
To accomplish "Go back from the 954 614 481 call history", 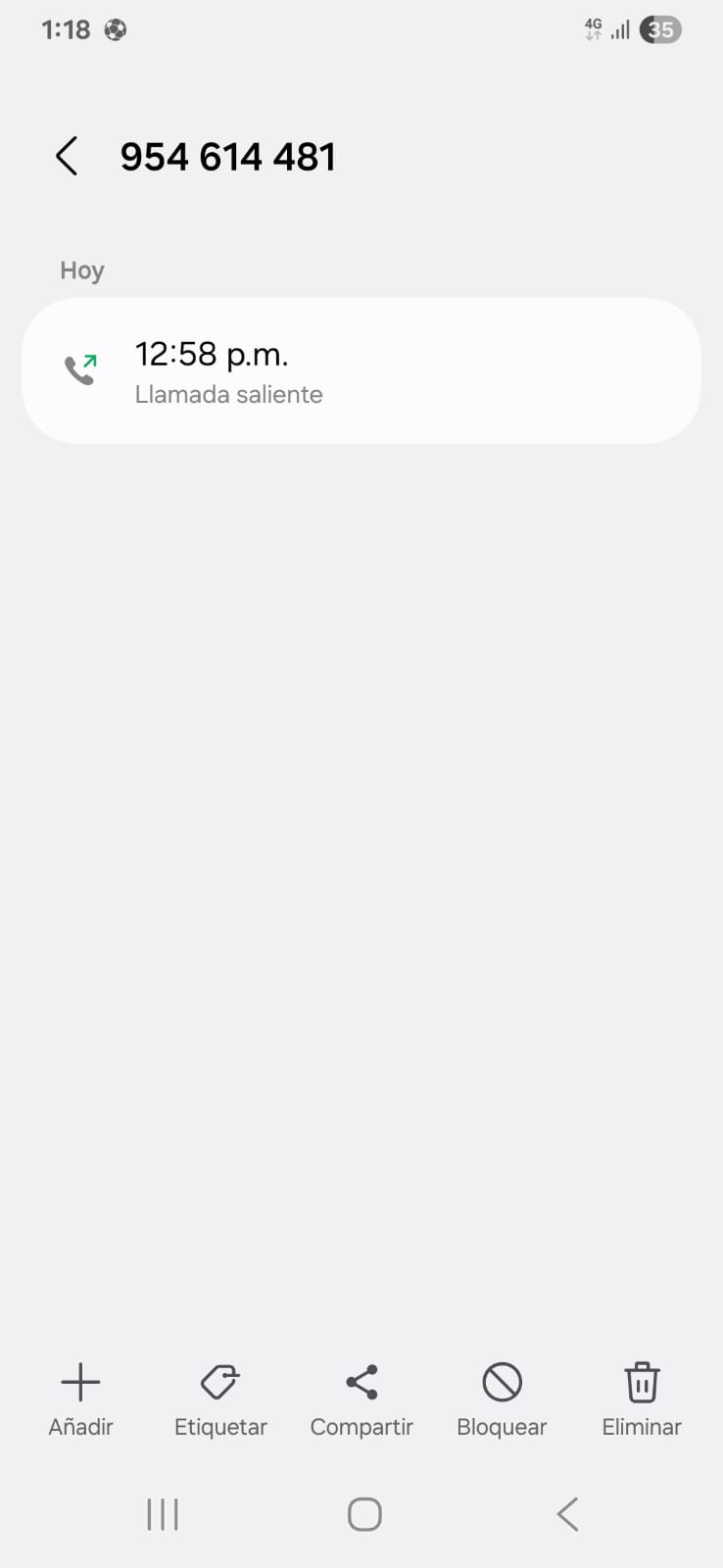I will pos(67,157).
